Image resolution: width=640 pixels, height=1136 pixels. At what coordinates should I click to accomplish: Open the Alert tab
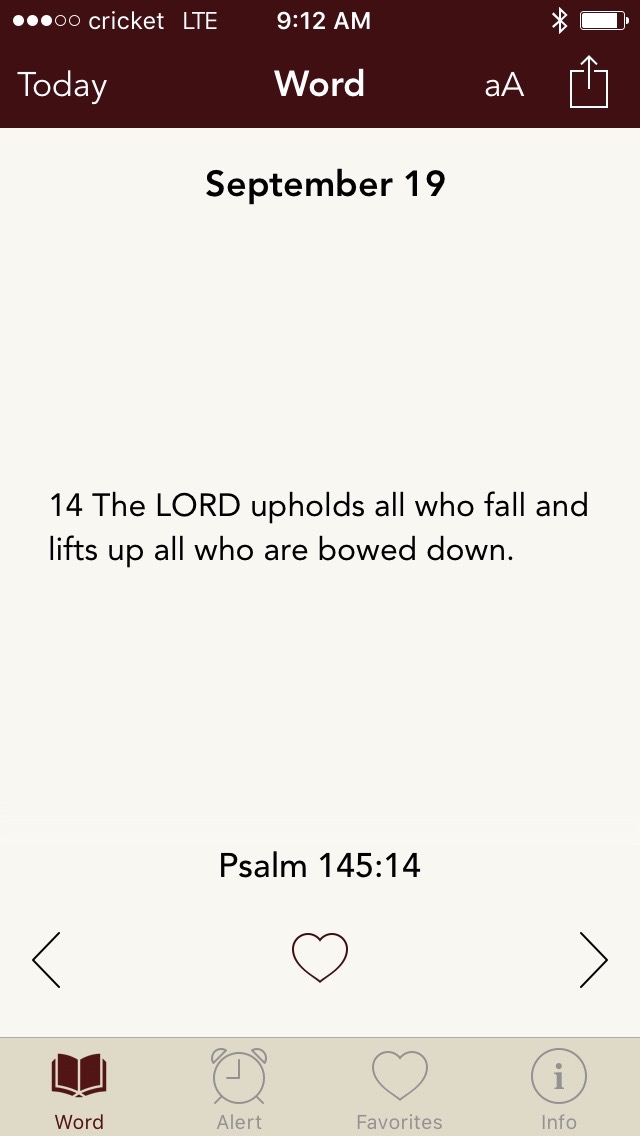(239, 1088)
